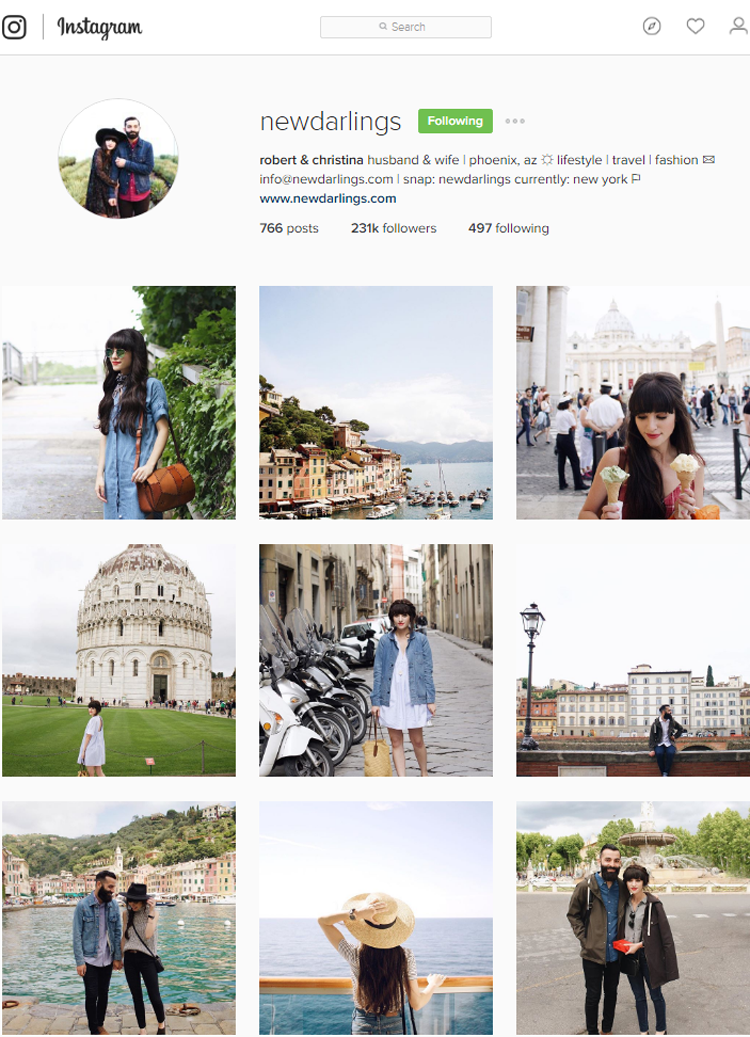Open the couple by turquoise water post
750x1037 pixels.
point(119,917)
